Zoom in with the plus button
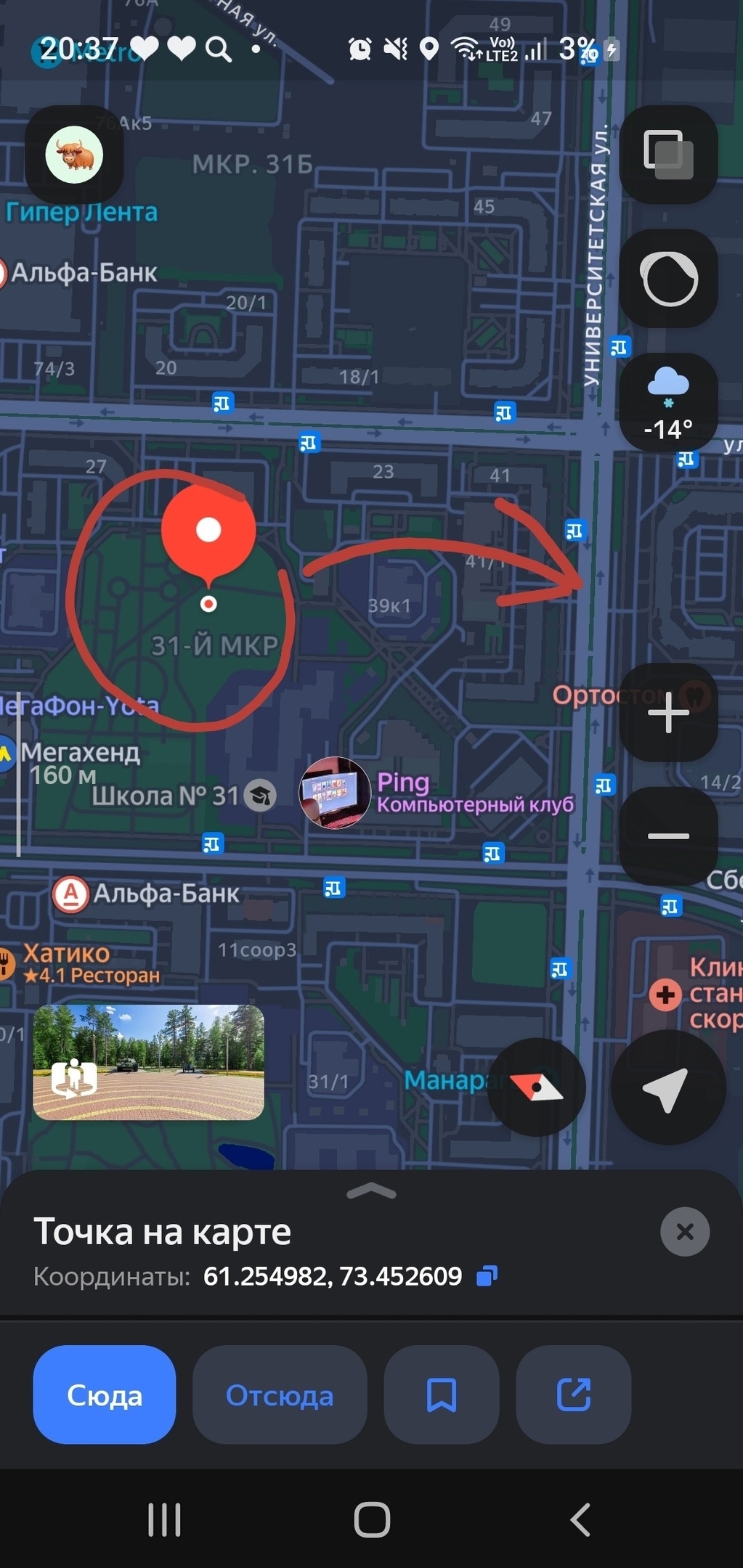The width and height of the screenshot is (743, 1568). click(x=668, y=712)
